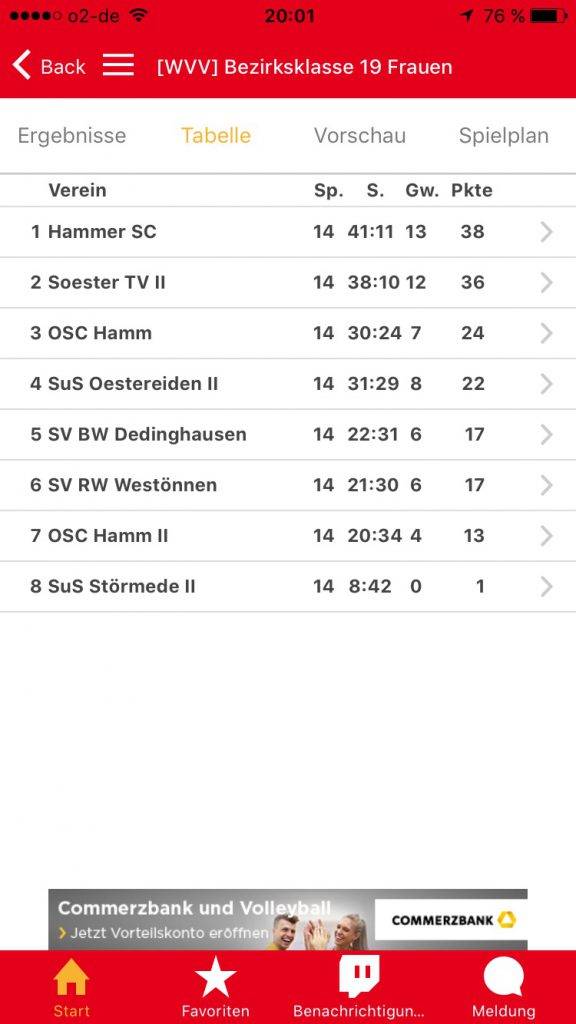Viewport: 576px width, 1024px height.
Task: Switch to the Ergebnisse tab
Action: [x=72, y=135]
